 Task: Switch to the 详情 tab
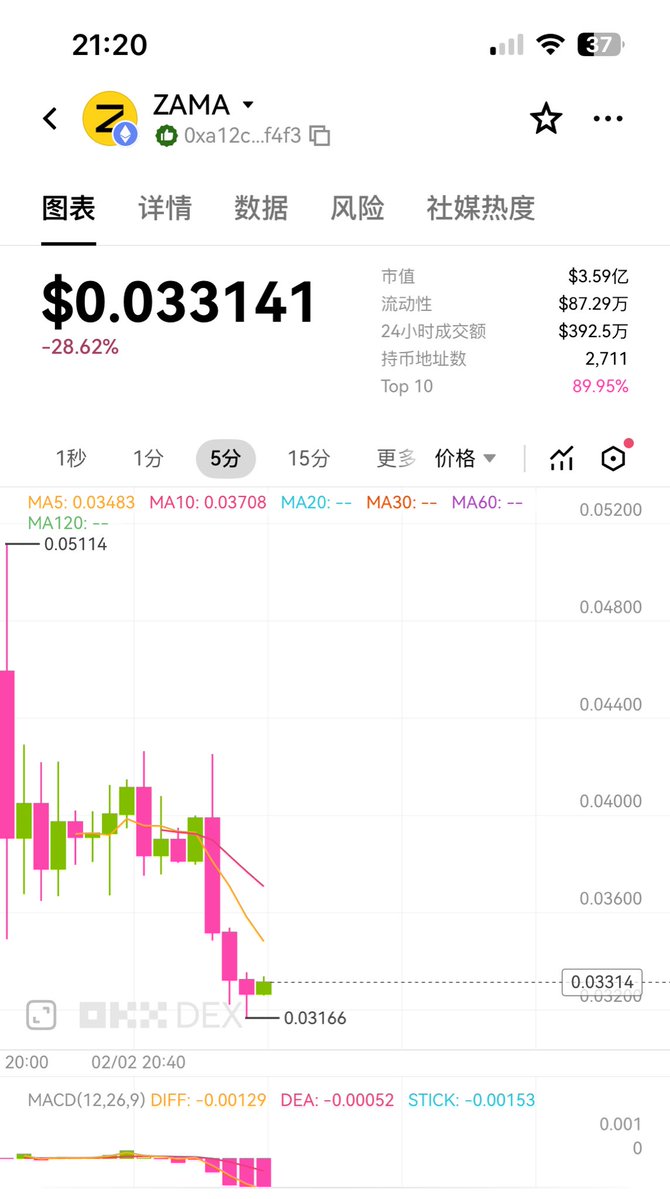click(x=165, y=208)
